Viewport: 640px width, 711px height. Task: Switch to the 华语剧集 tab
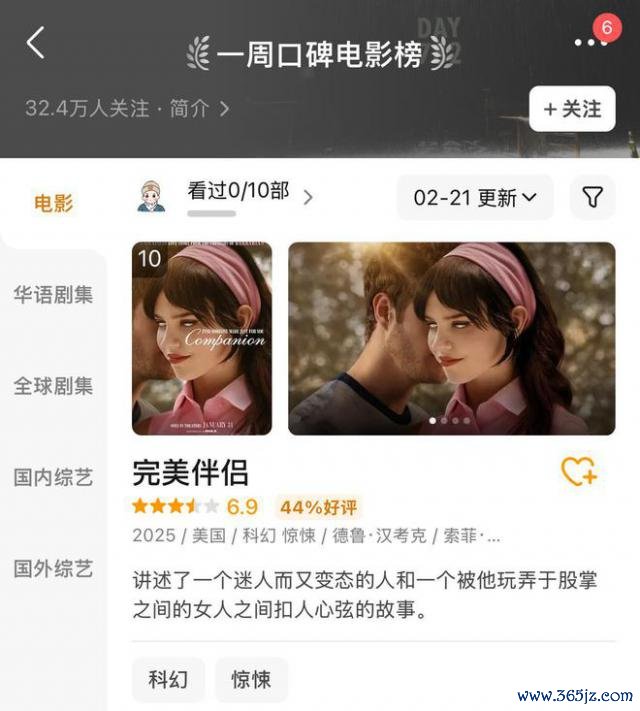pos(53,295)
